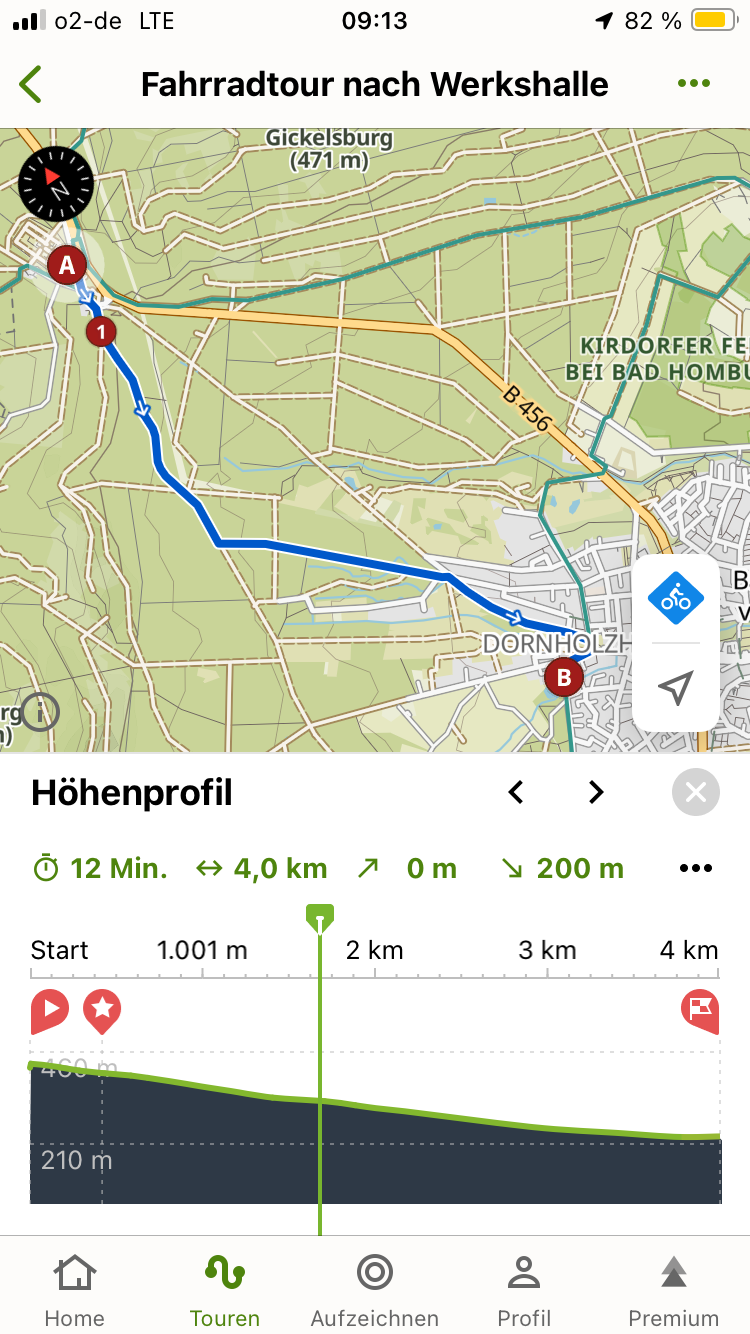Tap waypoint A on the map
This screenshot has height=1334, width=750.
point(67,265)
